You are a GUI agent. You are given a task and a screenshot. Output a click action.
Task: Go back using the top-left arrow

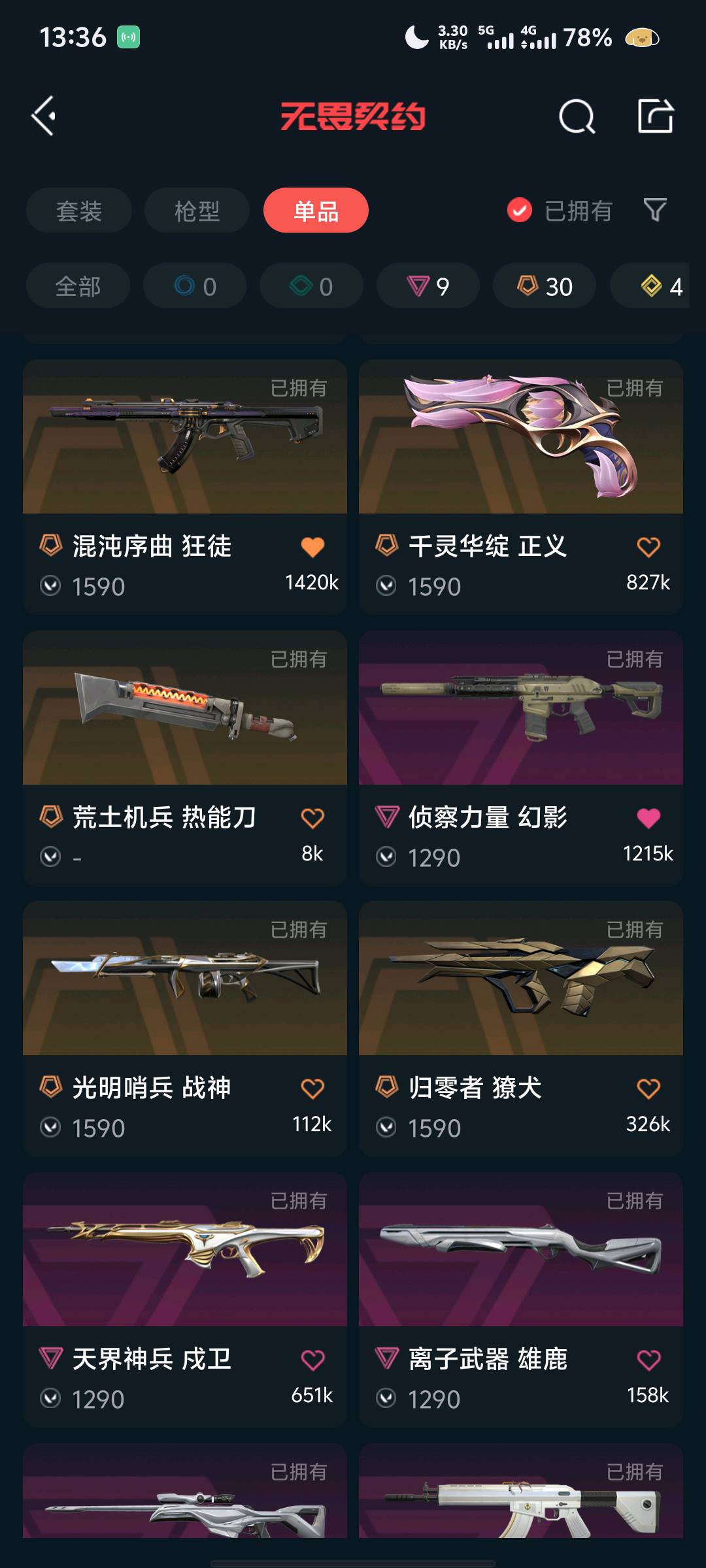pos(44,116)
